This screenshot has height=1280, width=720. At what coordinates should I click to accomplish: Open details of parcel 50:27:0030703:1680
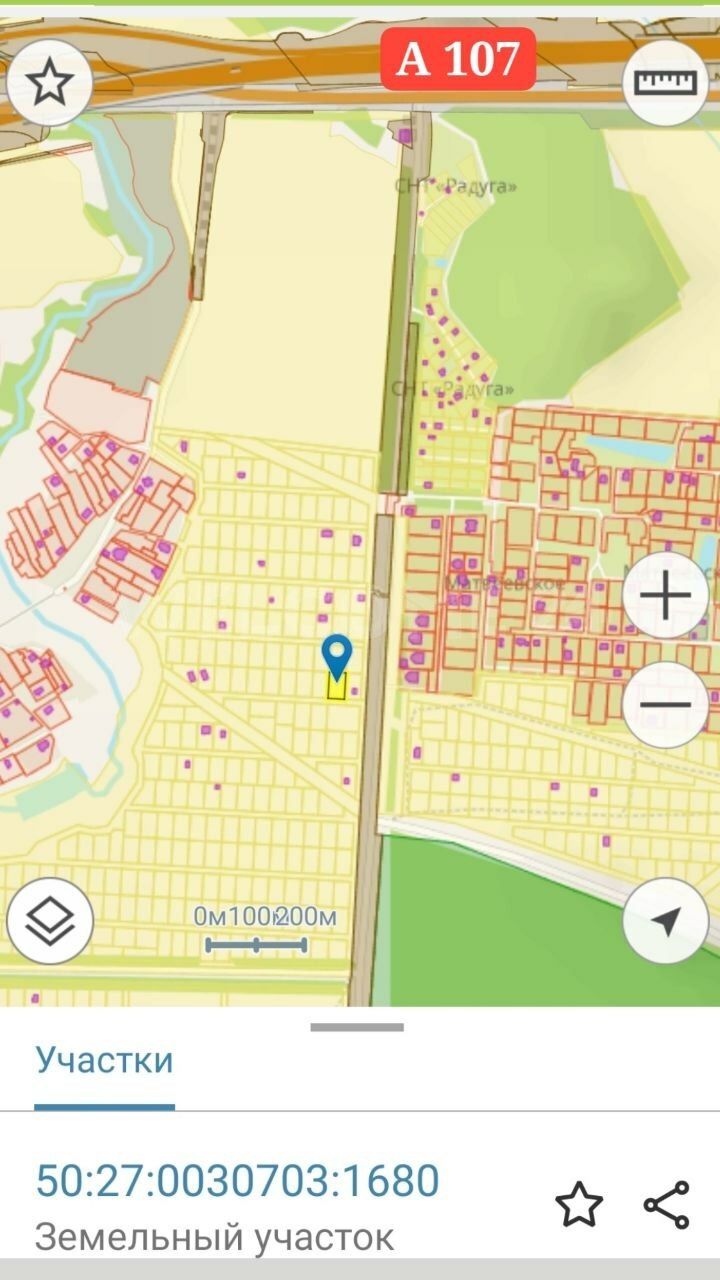[237, 1181]
